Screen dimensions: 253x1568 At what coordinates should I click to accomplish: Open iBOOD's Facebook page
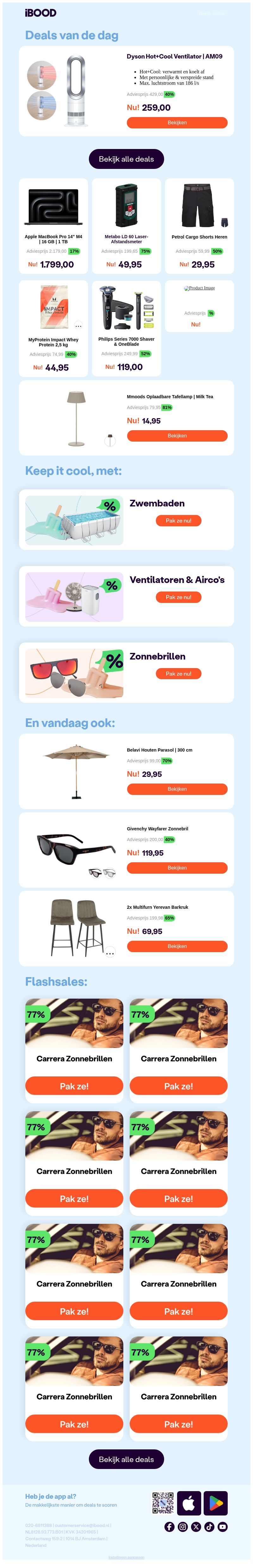pos(169,1527)
